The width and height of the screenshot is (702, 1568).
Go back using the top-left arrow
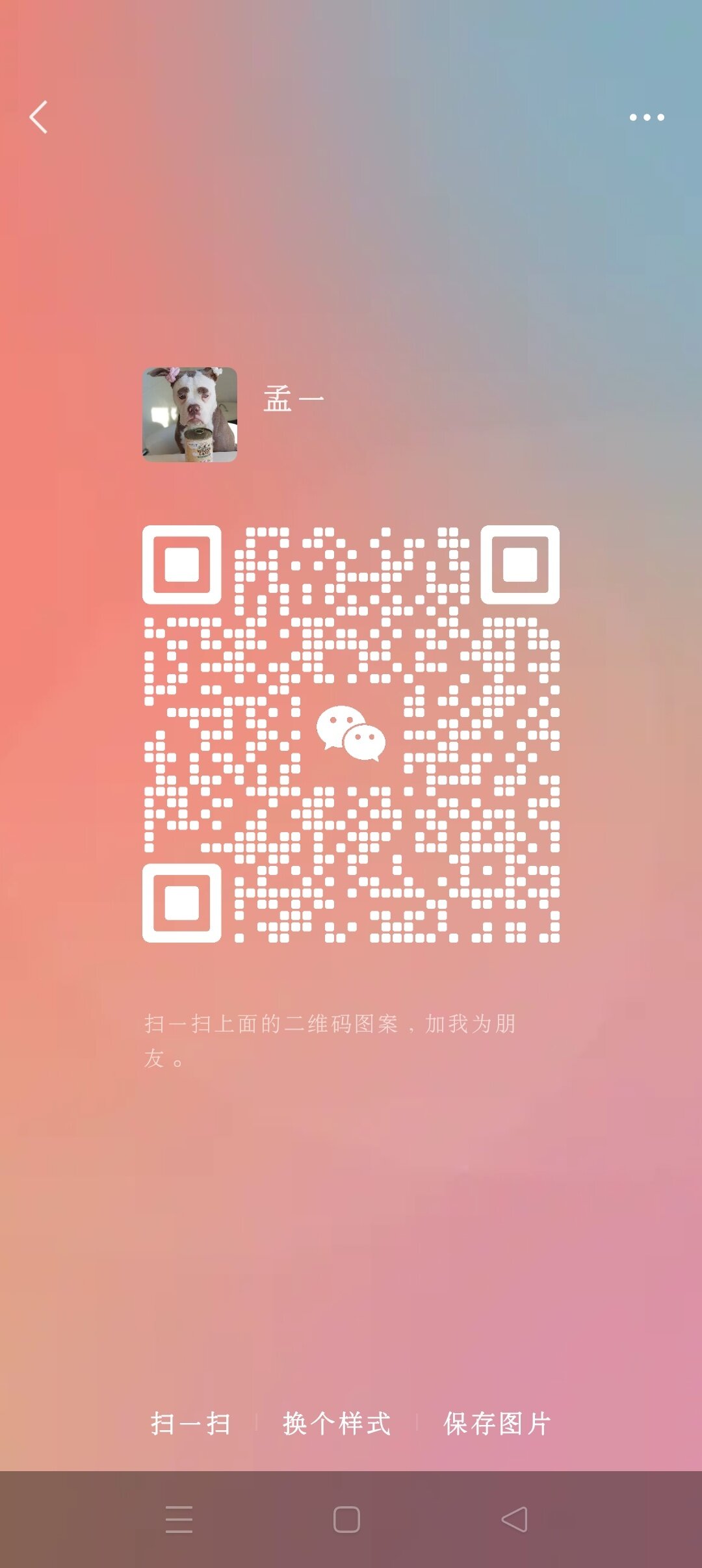39,117
